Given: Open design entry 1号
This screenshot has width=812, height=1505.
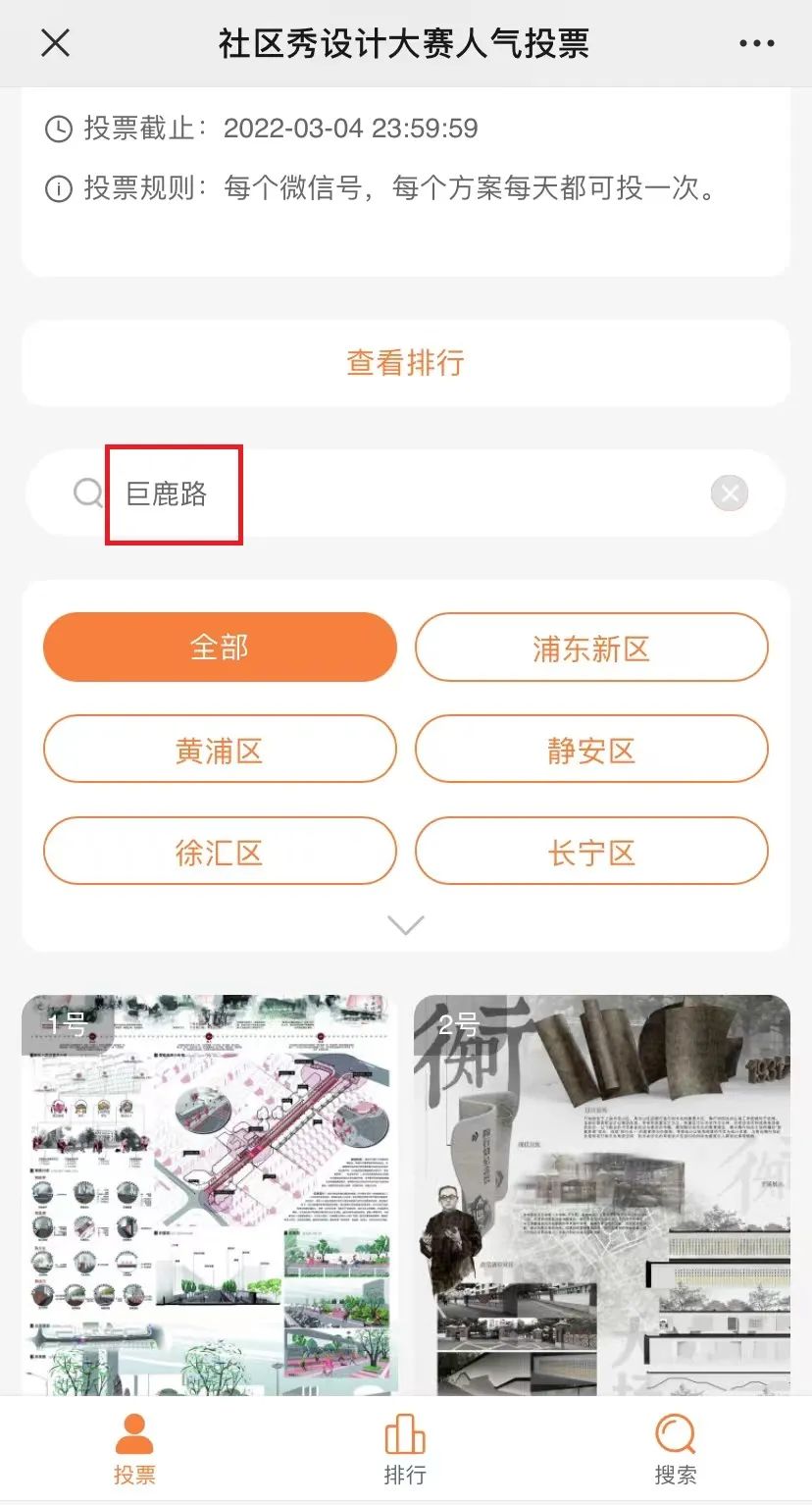Looking at the screenshot, I should pos(209,1197).
